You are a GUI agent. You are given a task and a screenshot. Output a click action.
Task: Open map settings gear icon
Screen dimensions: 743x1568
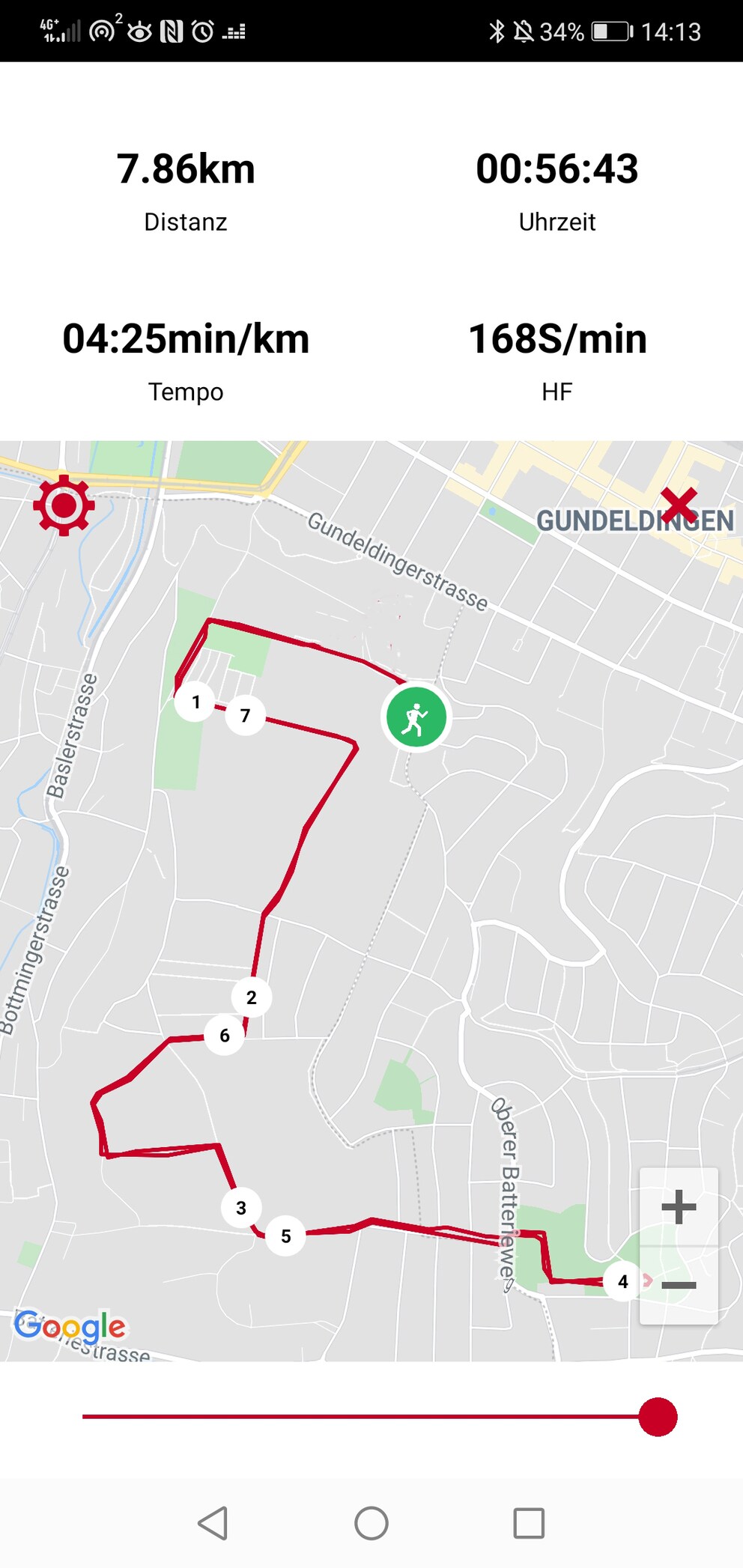(x=64, y=505)
